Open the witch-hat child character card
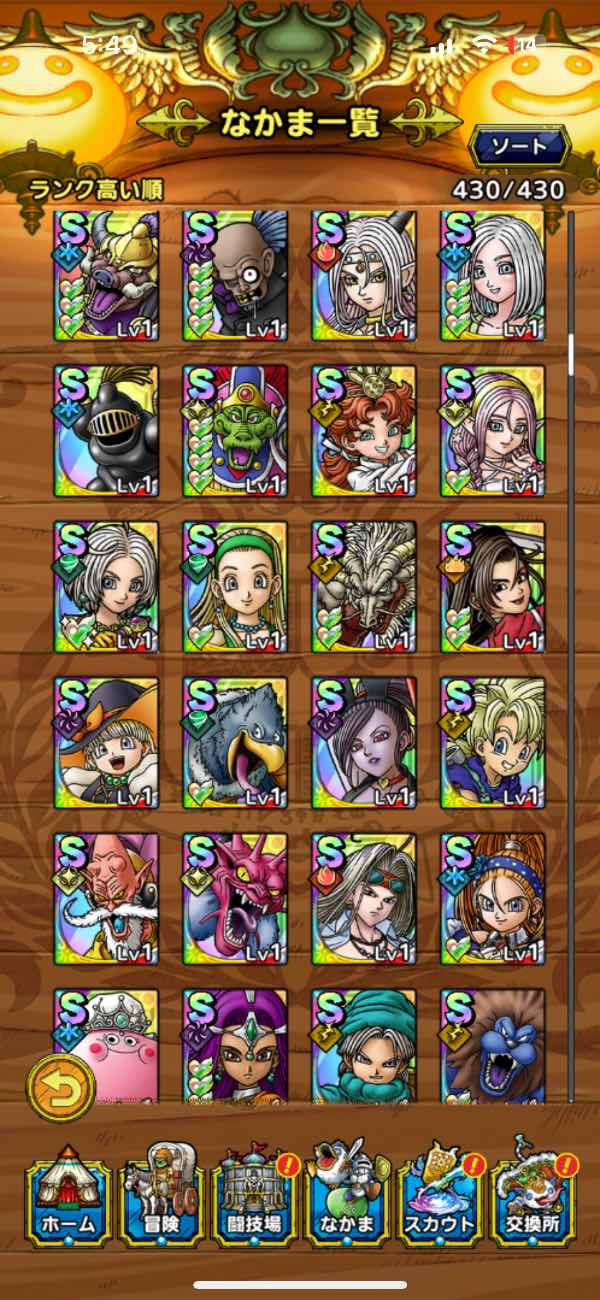Viewport: 600px width, 1300px height. (107, 742)
